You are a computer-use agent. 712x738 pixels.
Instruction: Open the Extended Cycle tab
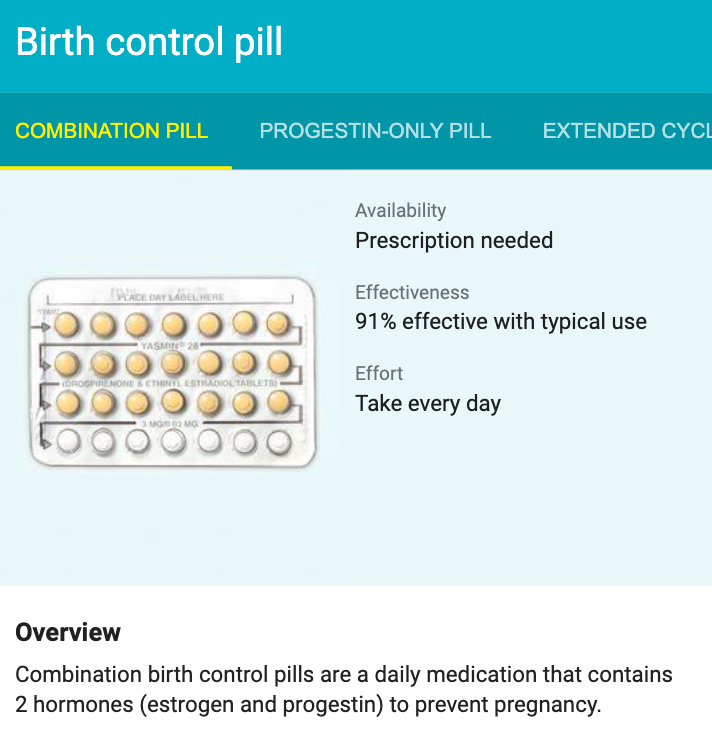pyautogui.click(x=627, y=131)
